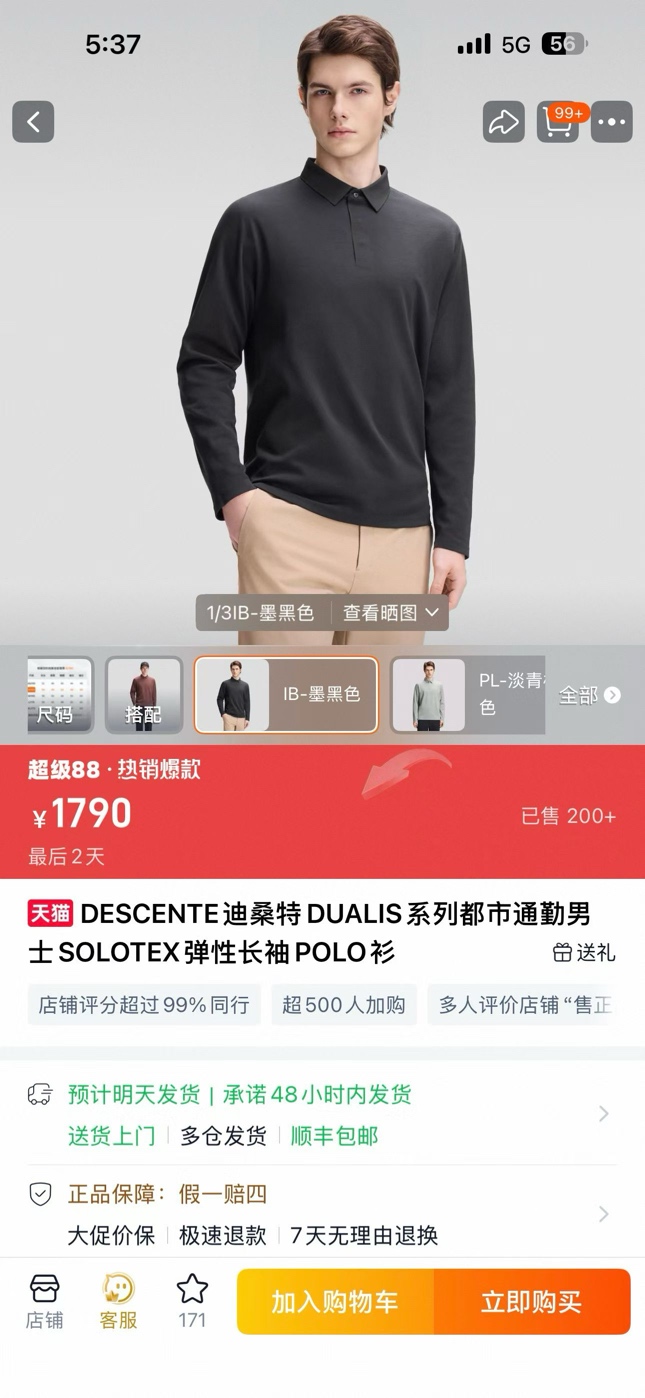Viewport: 645px width, 1398px height.
Task: View shipping details for 预计明天发货
Action: (x=320, y=1114)
